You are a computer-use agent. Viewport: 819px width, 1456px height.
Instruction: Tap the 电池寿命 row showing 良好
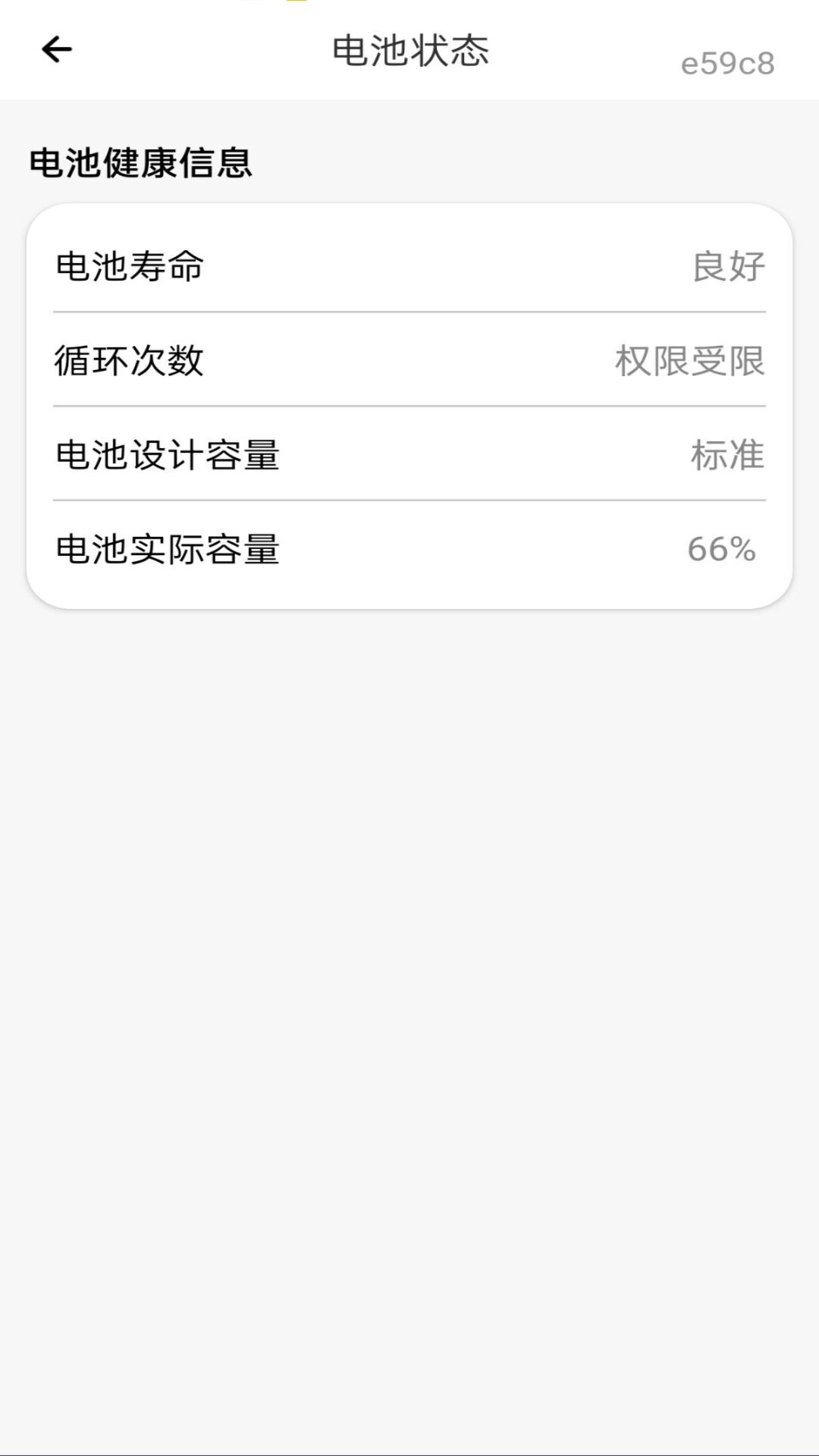click(x=409, y=266)
